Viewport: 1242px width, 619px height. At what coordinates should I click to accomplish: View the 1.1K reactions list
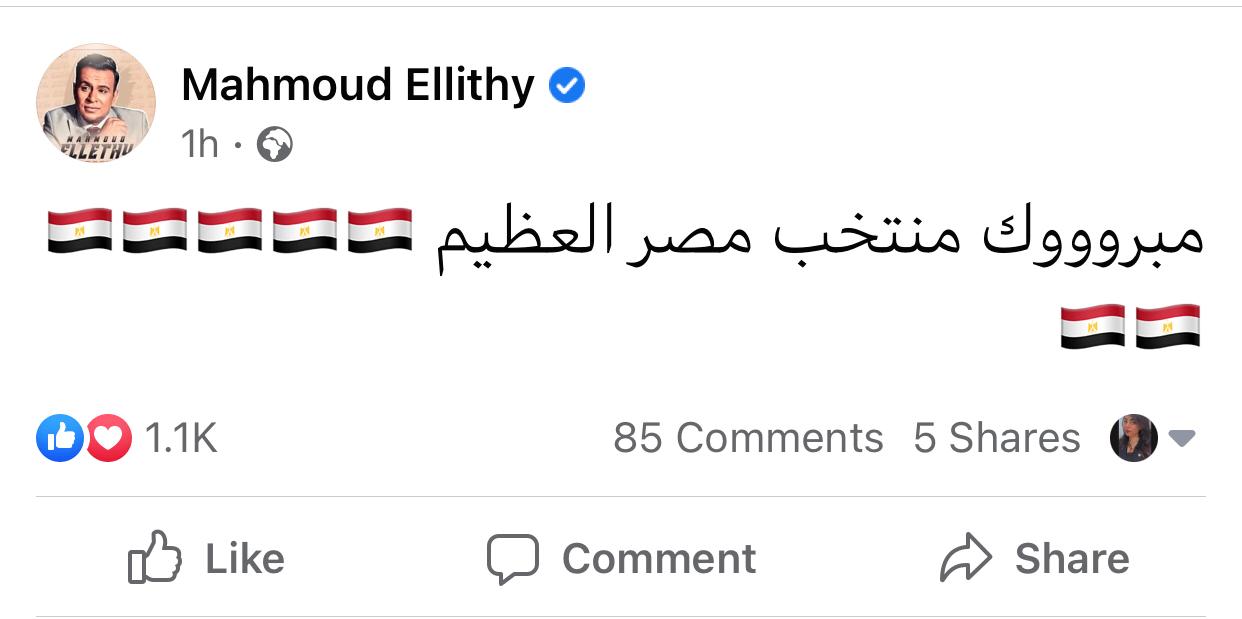click(x=180, y=438)
